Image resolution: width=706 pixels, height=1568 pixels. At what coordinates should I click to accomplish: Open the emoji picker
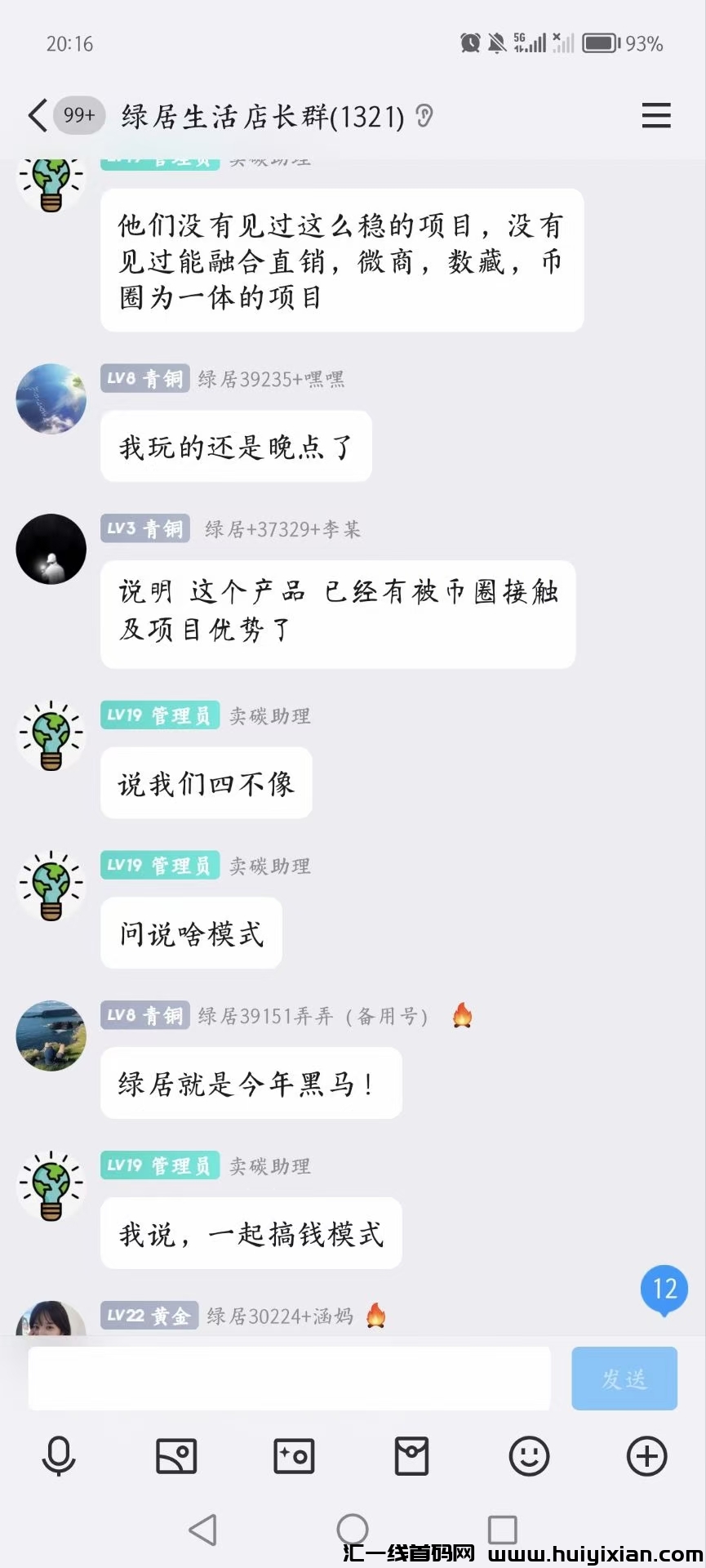(529, 1457)
